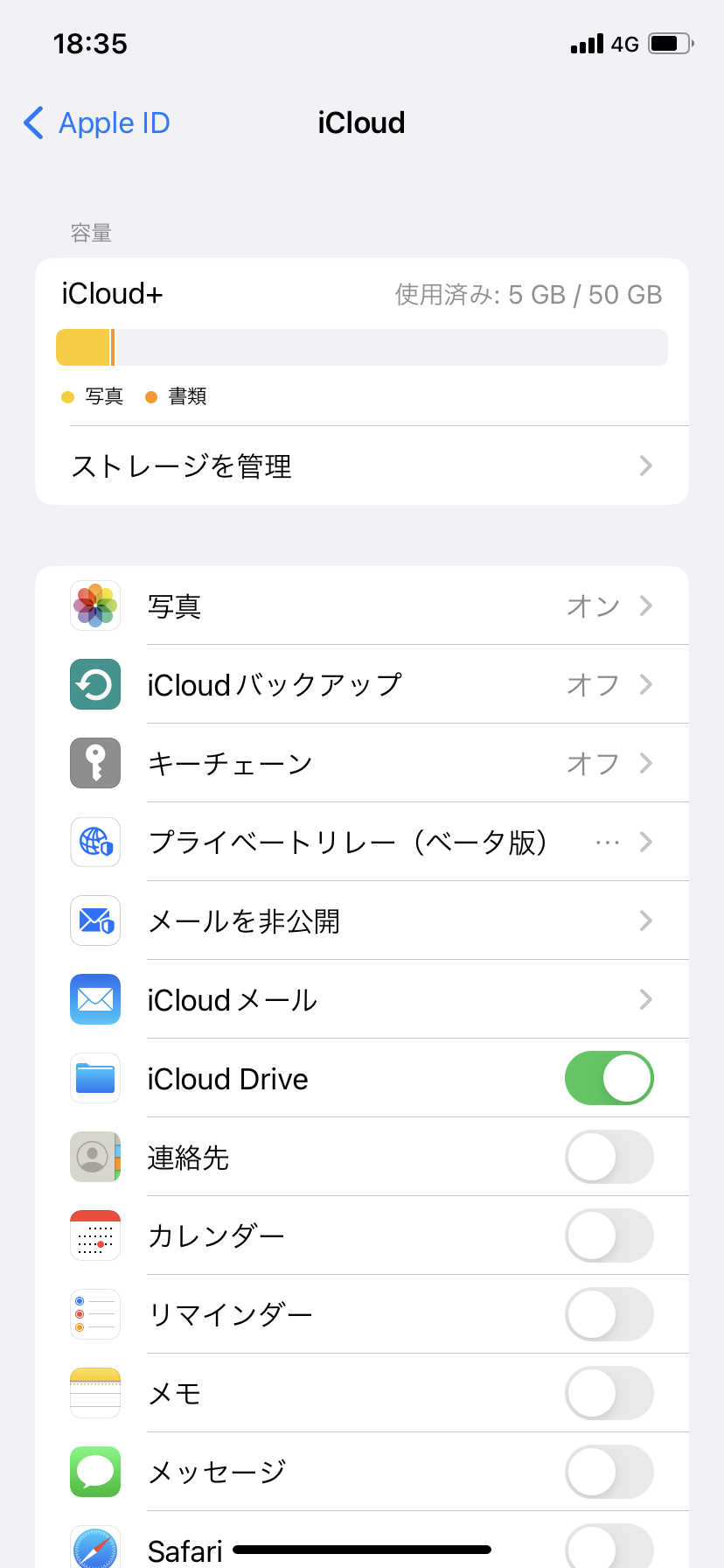Turn on メモ sync toggle
724x1568 pixels.
609,1393
